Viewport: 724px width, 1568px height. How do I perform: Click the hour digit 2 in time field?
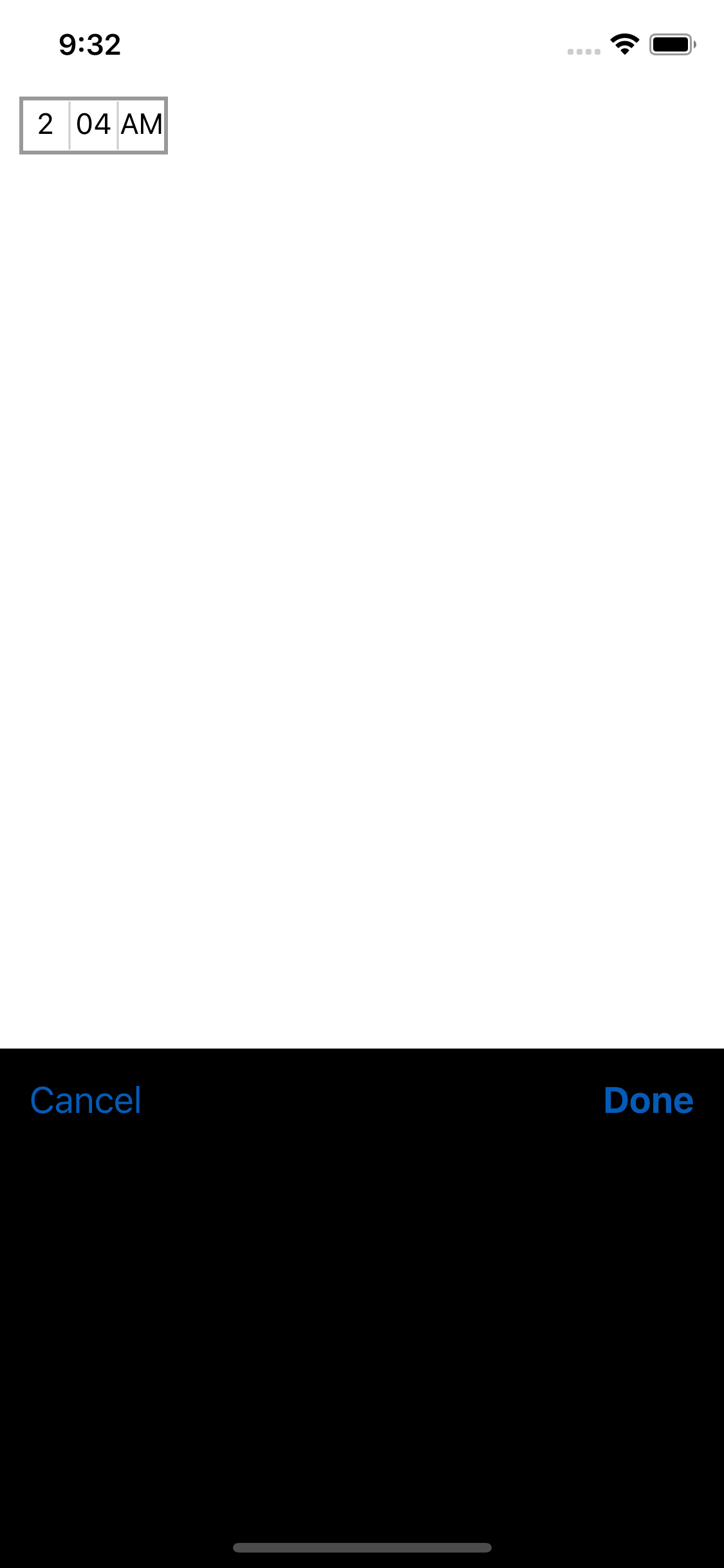[x=45, y=124]
